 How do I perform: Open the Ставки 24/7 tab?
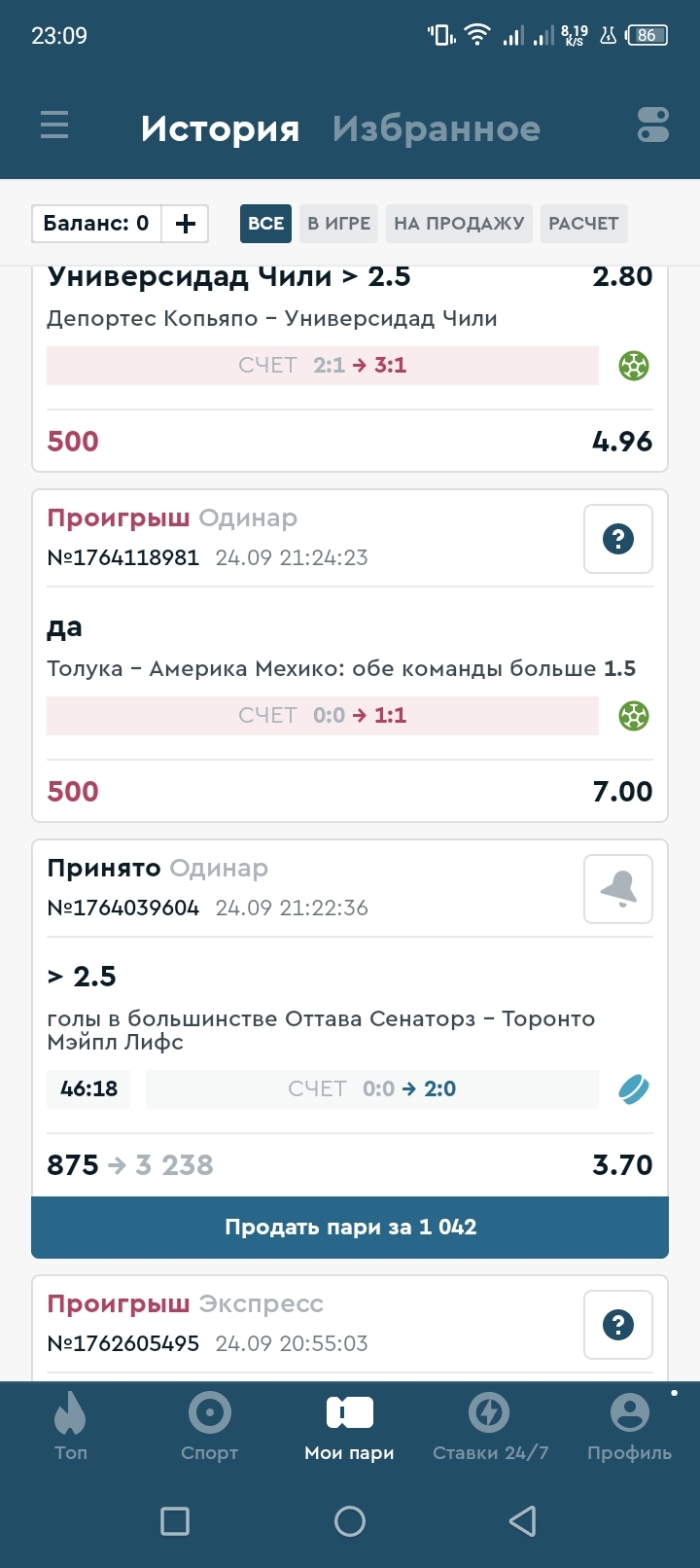[x=490, y=1426]
